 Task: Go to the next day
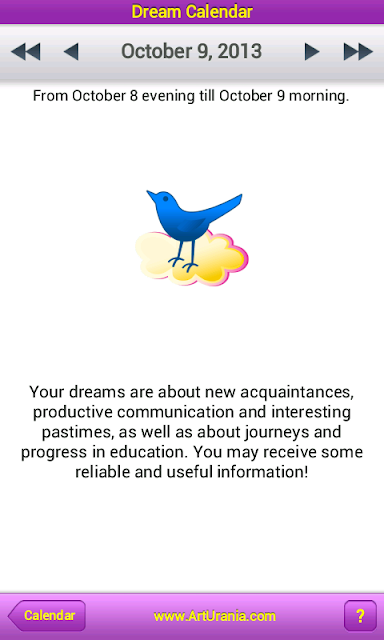pos(312,51)
